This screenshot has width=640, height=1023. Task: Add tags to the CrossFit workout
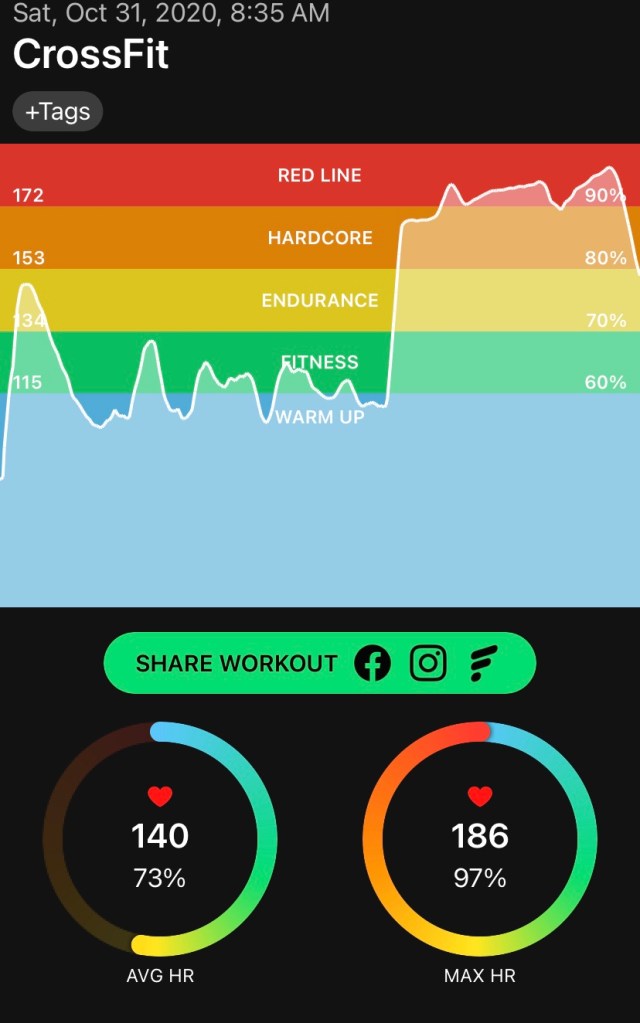tap(57, 112)
